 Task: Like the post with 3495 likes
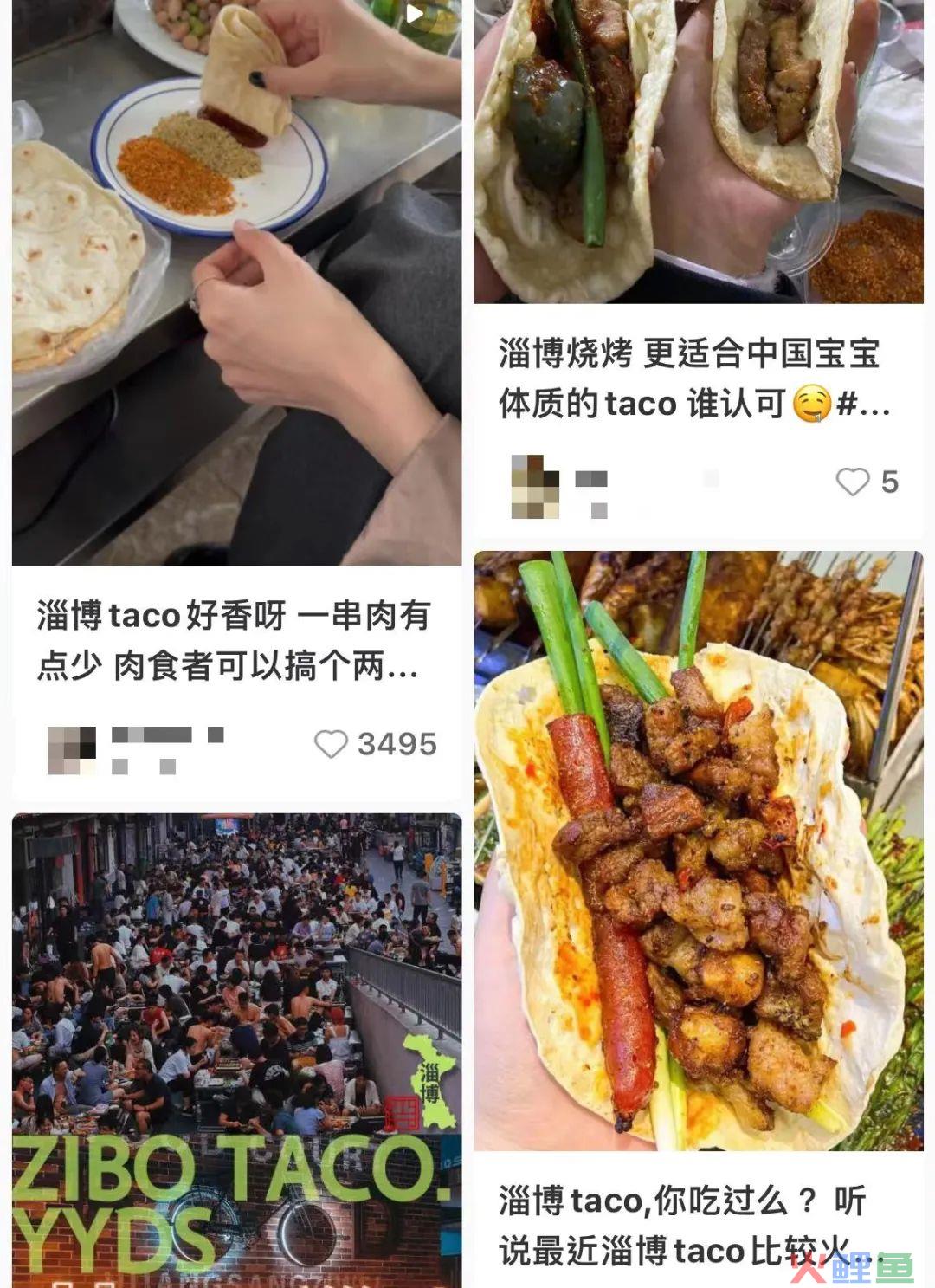coord(332,744)
